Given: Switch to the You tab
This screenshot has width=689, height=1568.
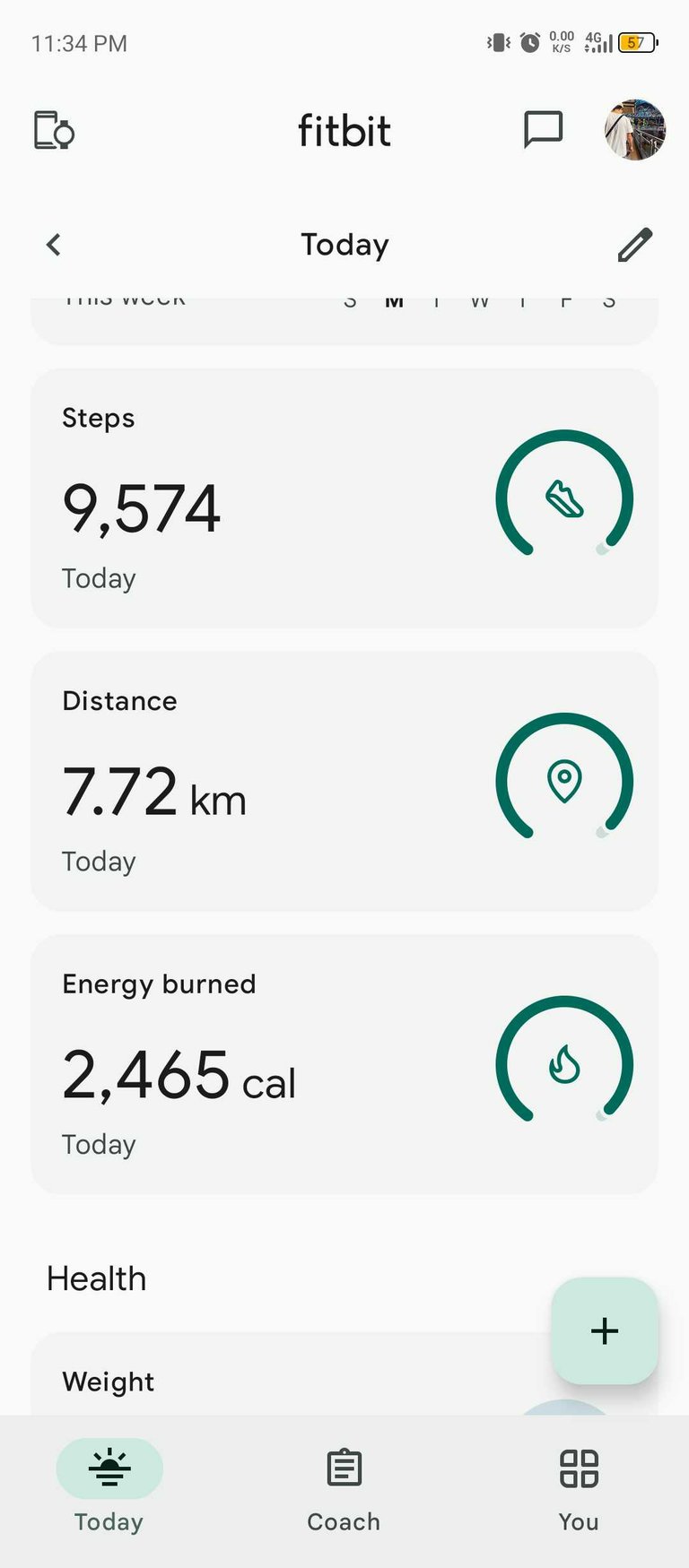Looking at the screenshot, I should coord(579,1488).
